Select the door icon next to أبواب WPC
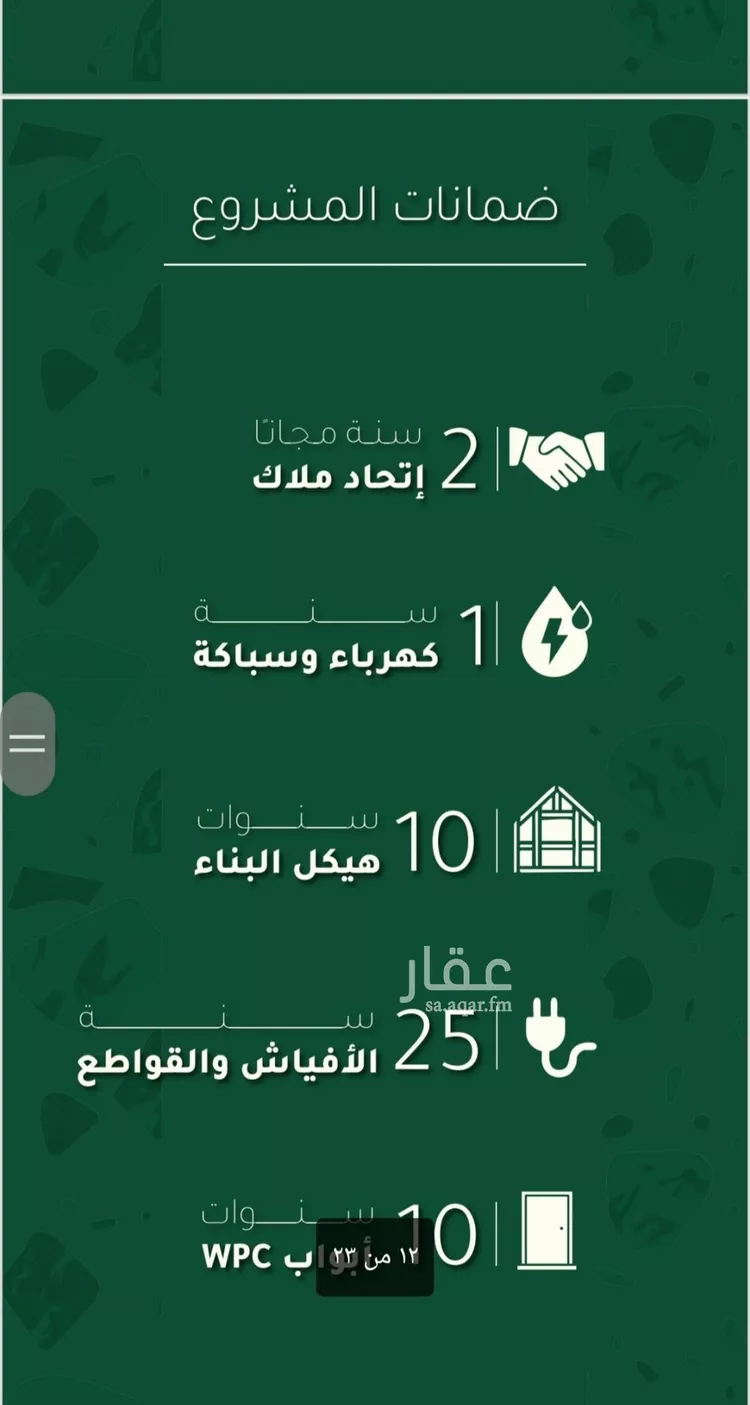The height and width of the screenshot is (1405, 750). (548, 1227)
